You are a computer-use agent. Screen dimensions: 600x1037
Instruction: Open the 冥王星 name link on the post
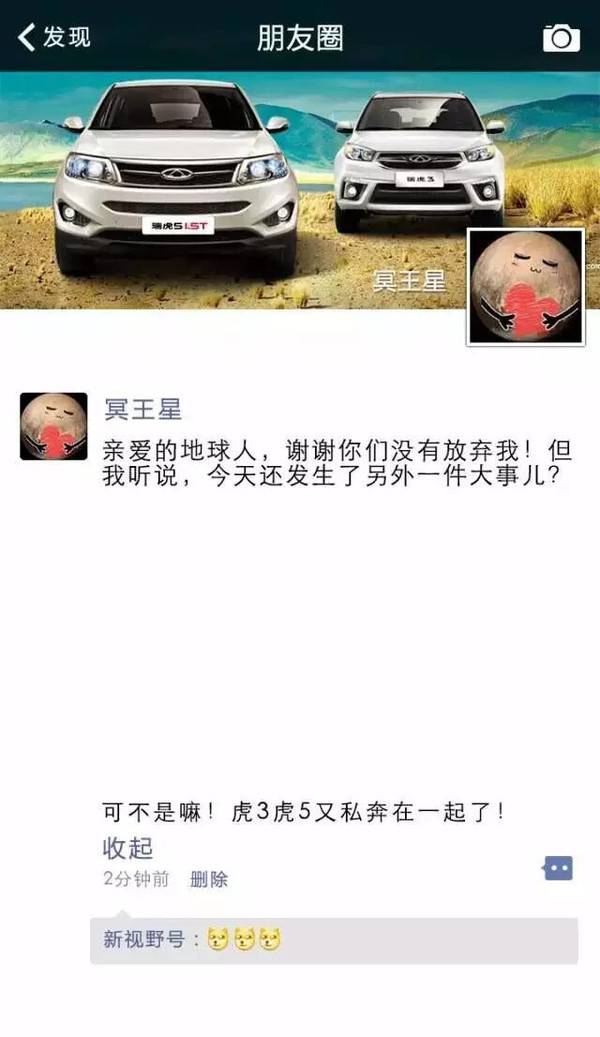pos(142,409)
